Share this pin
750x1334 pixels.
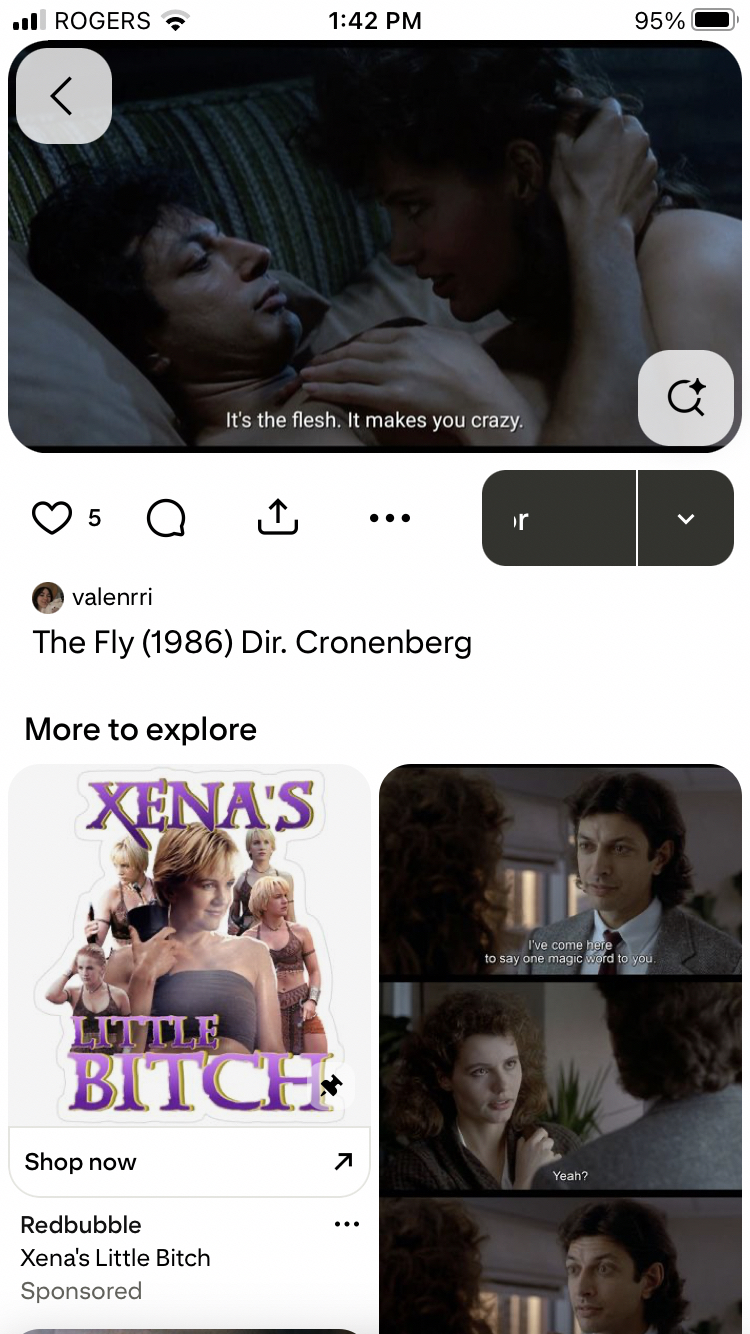pyautogui.click(x=278, y=517)
